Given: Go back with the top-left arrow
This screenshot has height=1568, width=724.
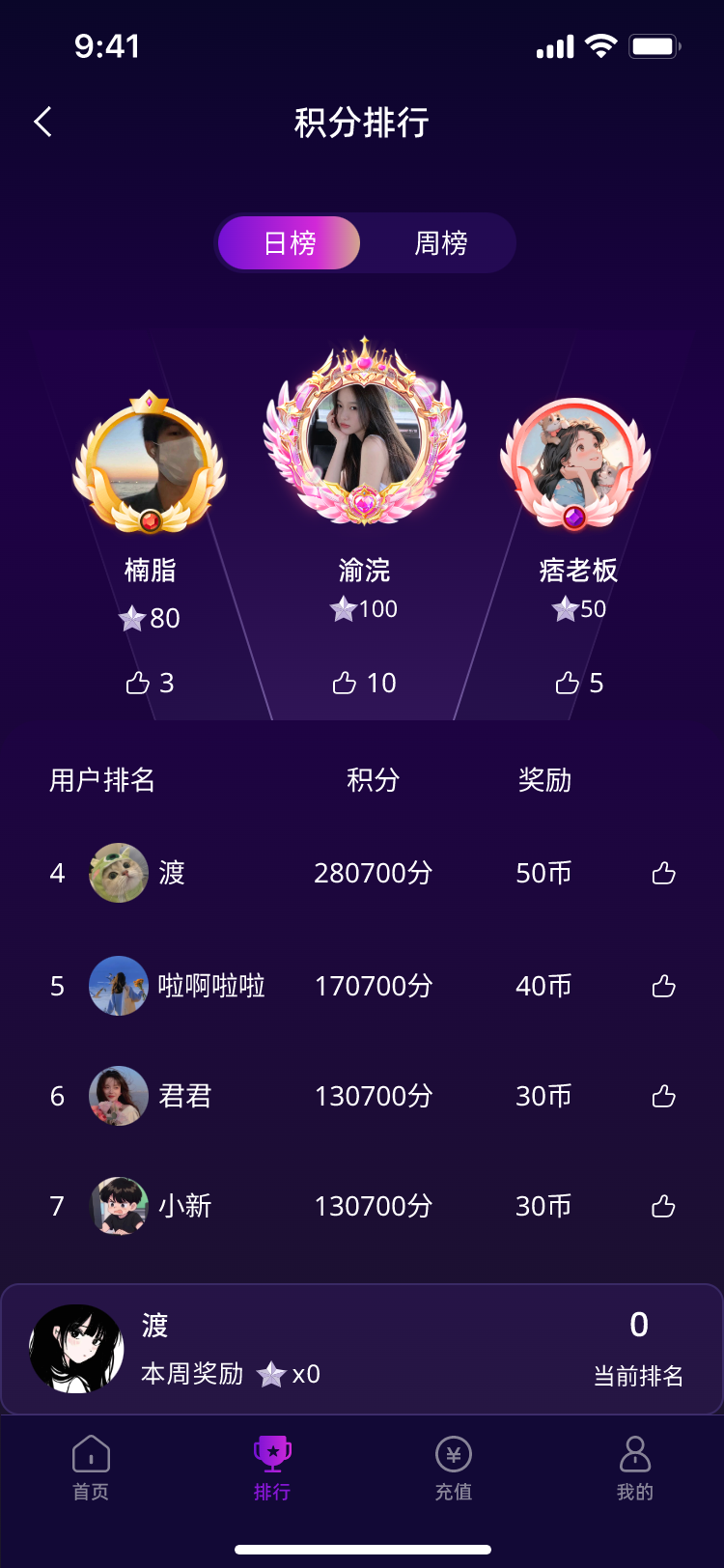Looking at the screenshot, I should (x=43, y=122).
